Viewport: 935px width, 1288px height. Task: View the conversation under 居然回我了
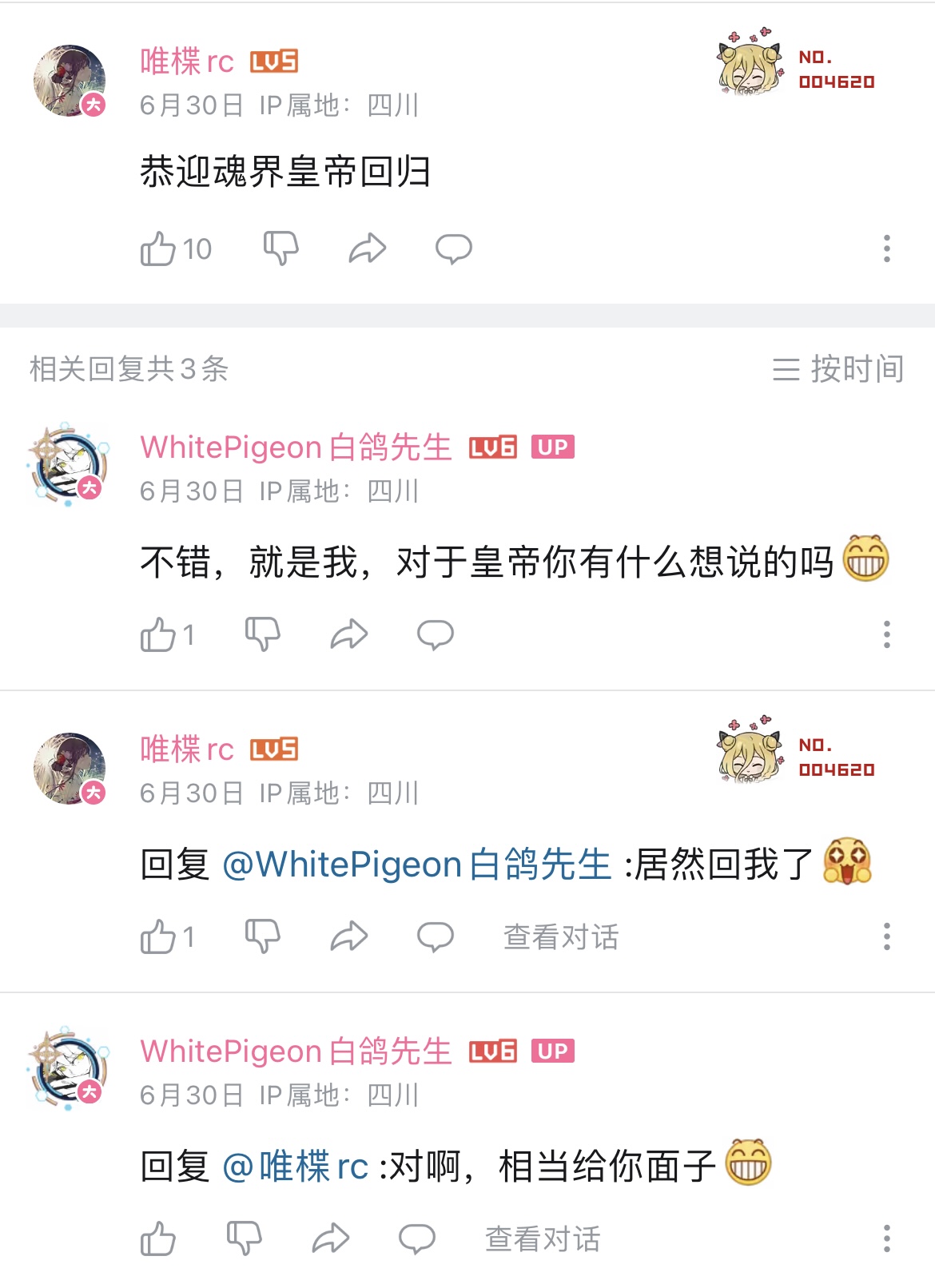coord(561,936)
